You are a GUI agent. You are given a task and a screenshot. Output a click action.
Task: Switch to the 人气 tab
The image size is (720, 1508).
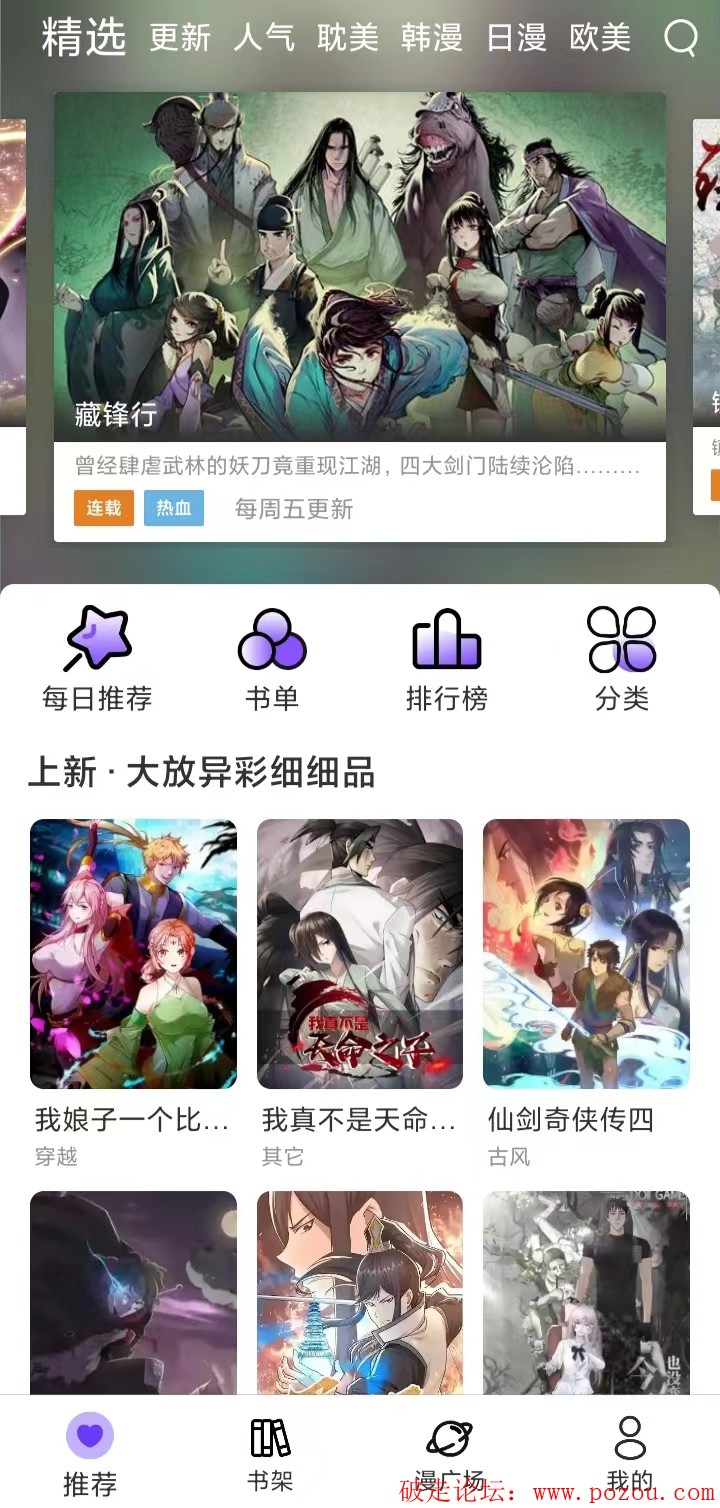point(264,38)
